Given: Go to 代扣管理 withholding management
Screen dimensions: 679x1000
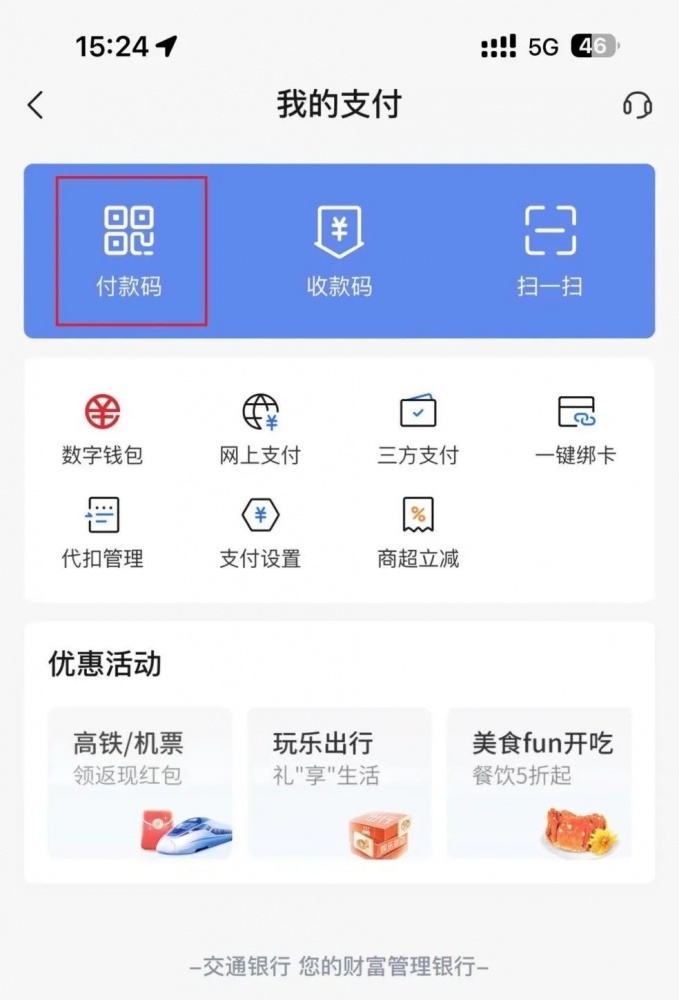Looking at the screenshot, I should [102, 533].
